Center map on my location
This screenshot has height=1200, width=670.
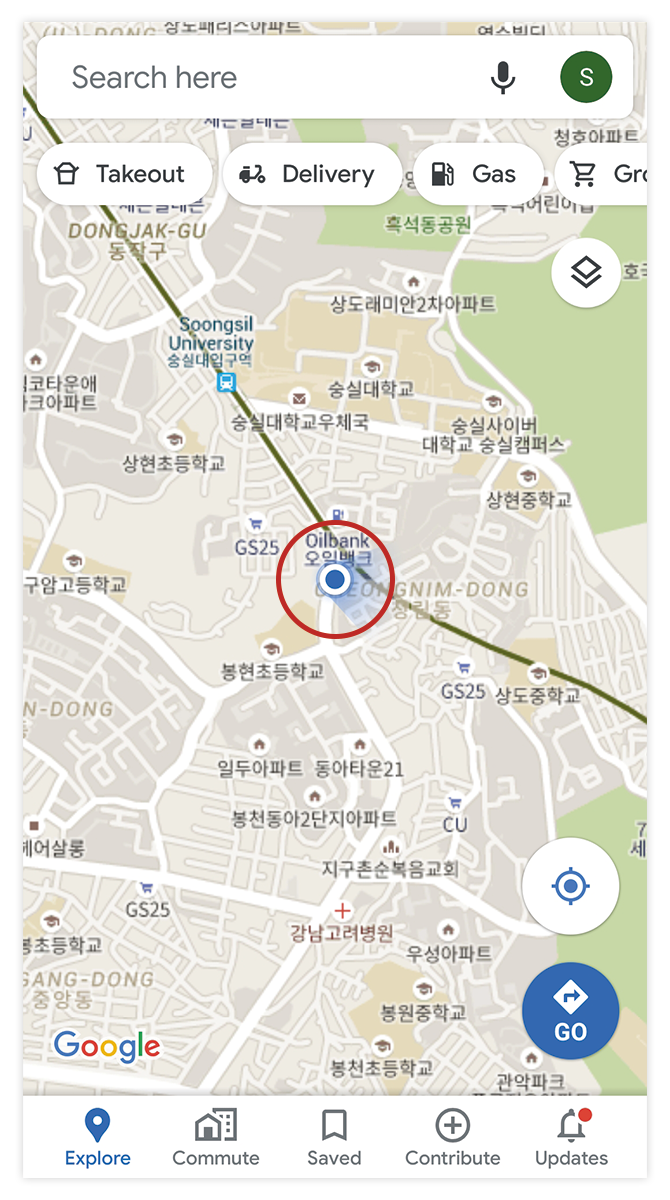[571, 886]
